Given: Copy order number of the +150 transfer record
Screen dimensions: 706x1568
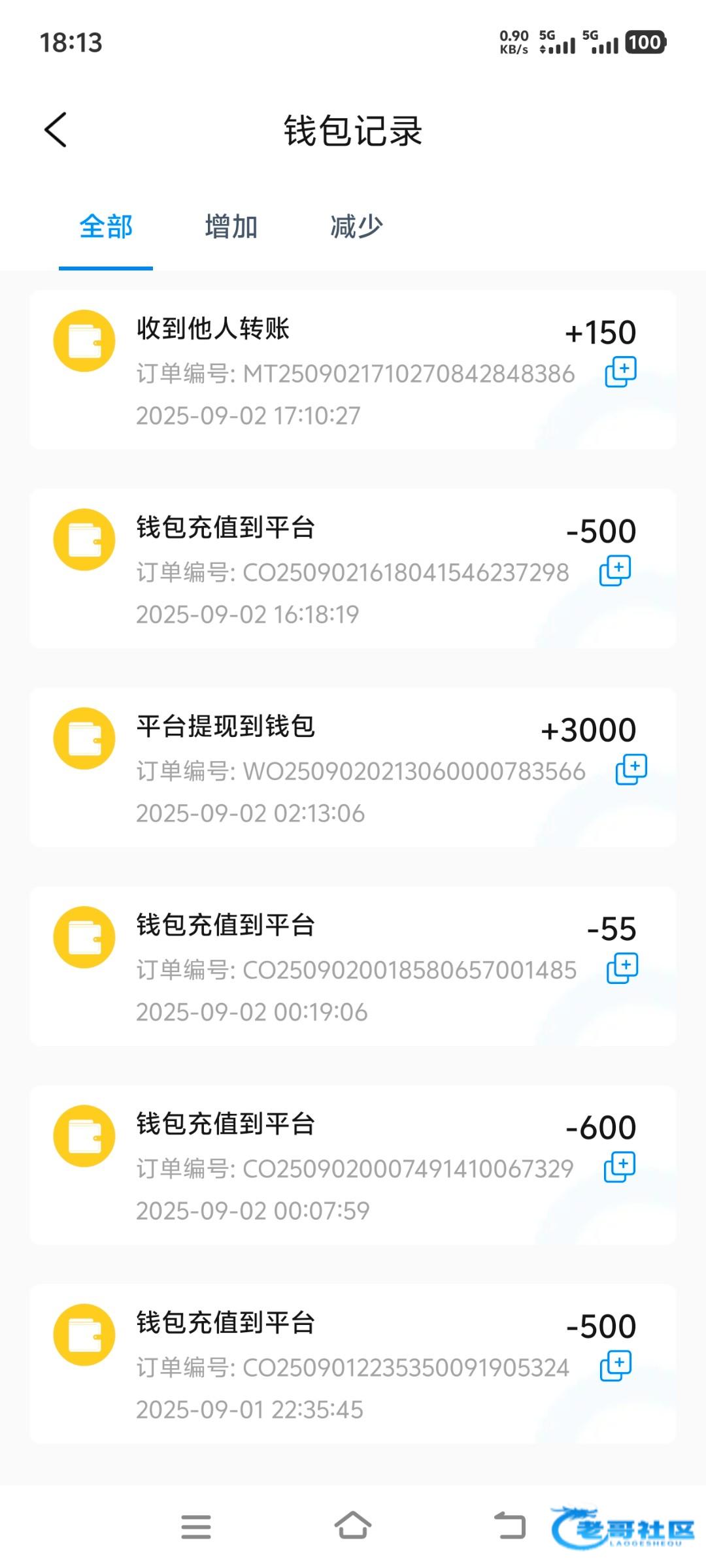Looking at the screenshot, I should [x=620, y=372].
